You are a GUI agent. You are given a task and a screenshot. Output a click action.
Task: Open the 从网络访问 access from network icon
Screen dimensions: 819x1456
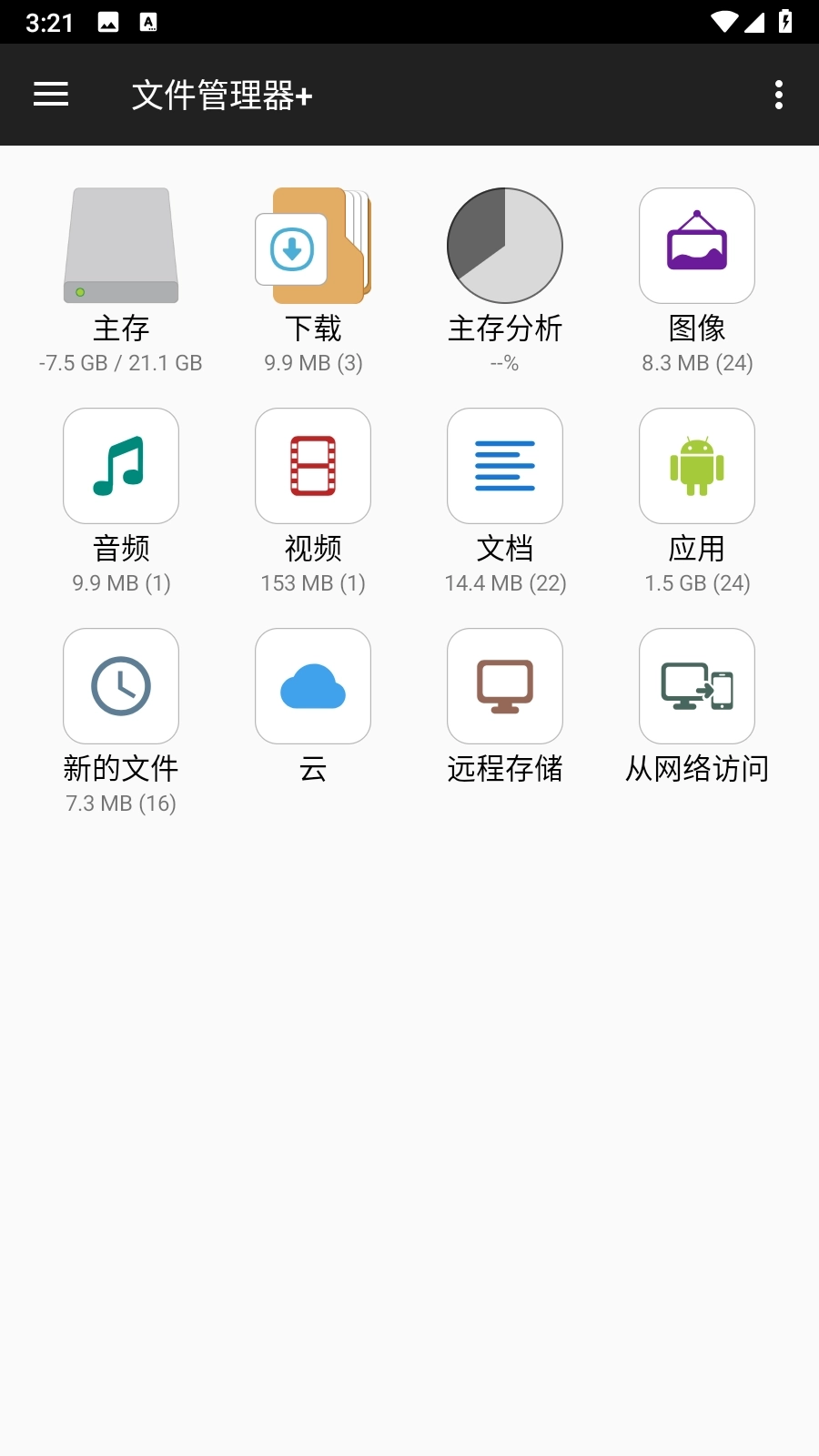coord(697,686)
